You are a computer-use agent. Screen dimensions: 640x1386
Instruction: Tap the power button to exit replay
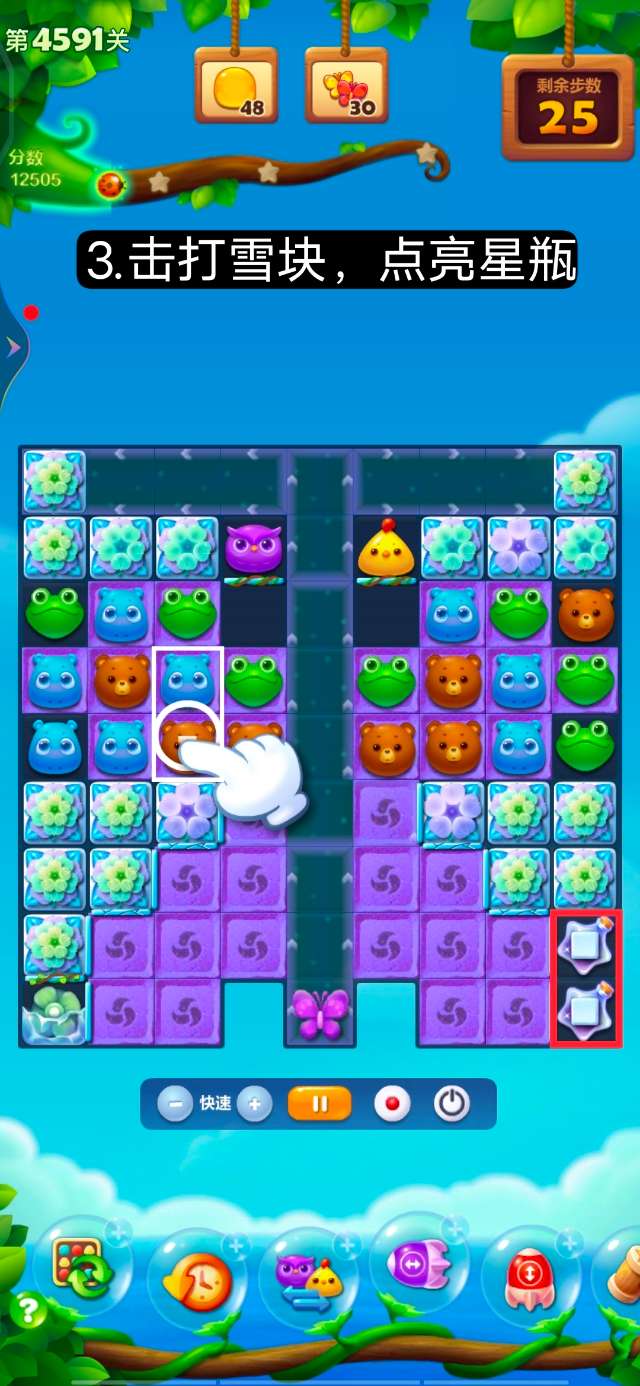pos(452,1104)
